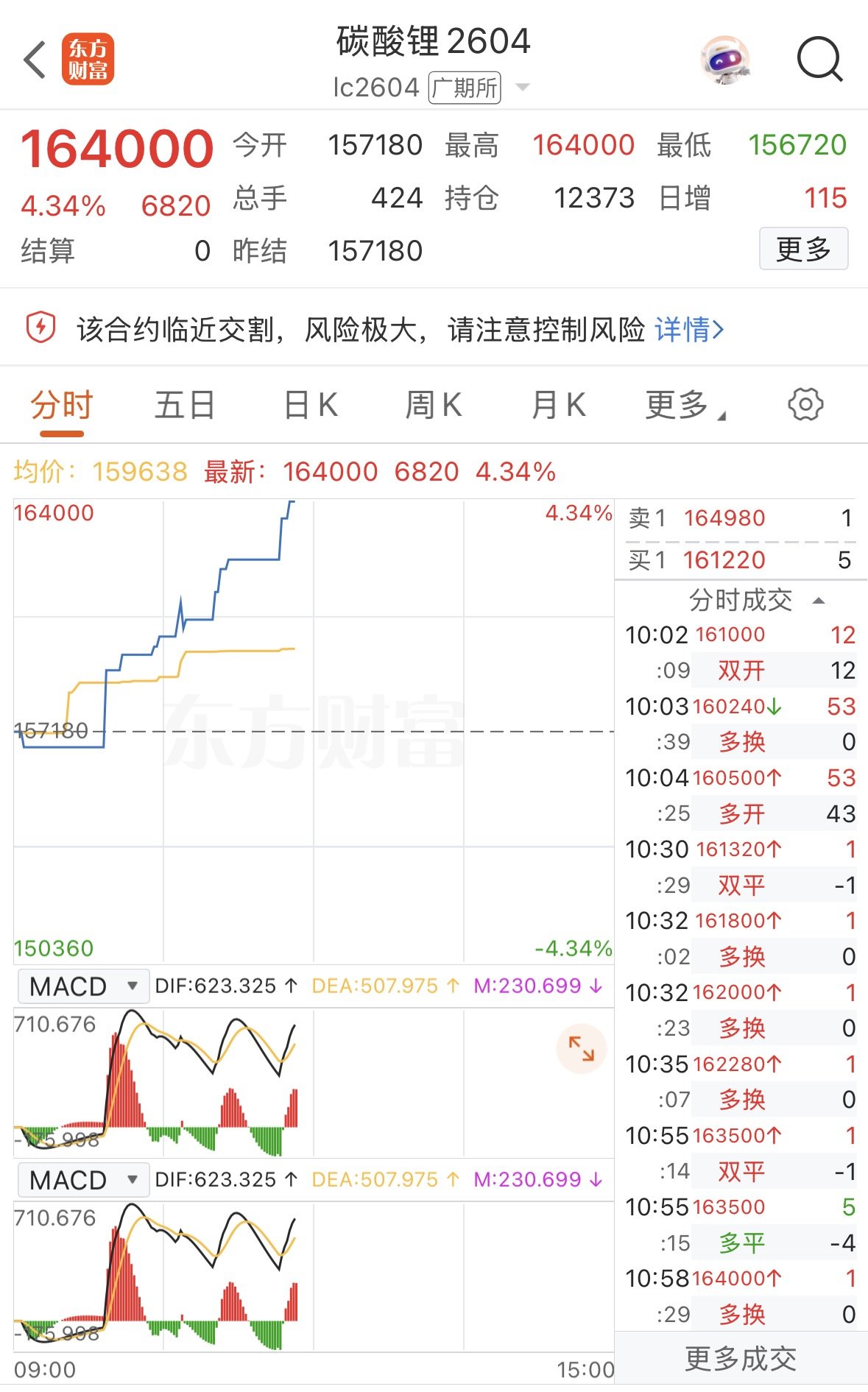The width and height of the screenshot is (868, 1392).
Task: Expand the 更多 chart period menu
Action: 685,405
